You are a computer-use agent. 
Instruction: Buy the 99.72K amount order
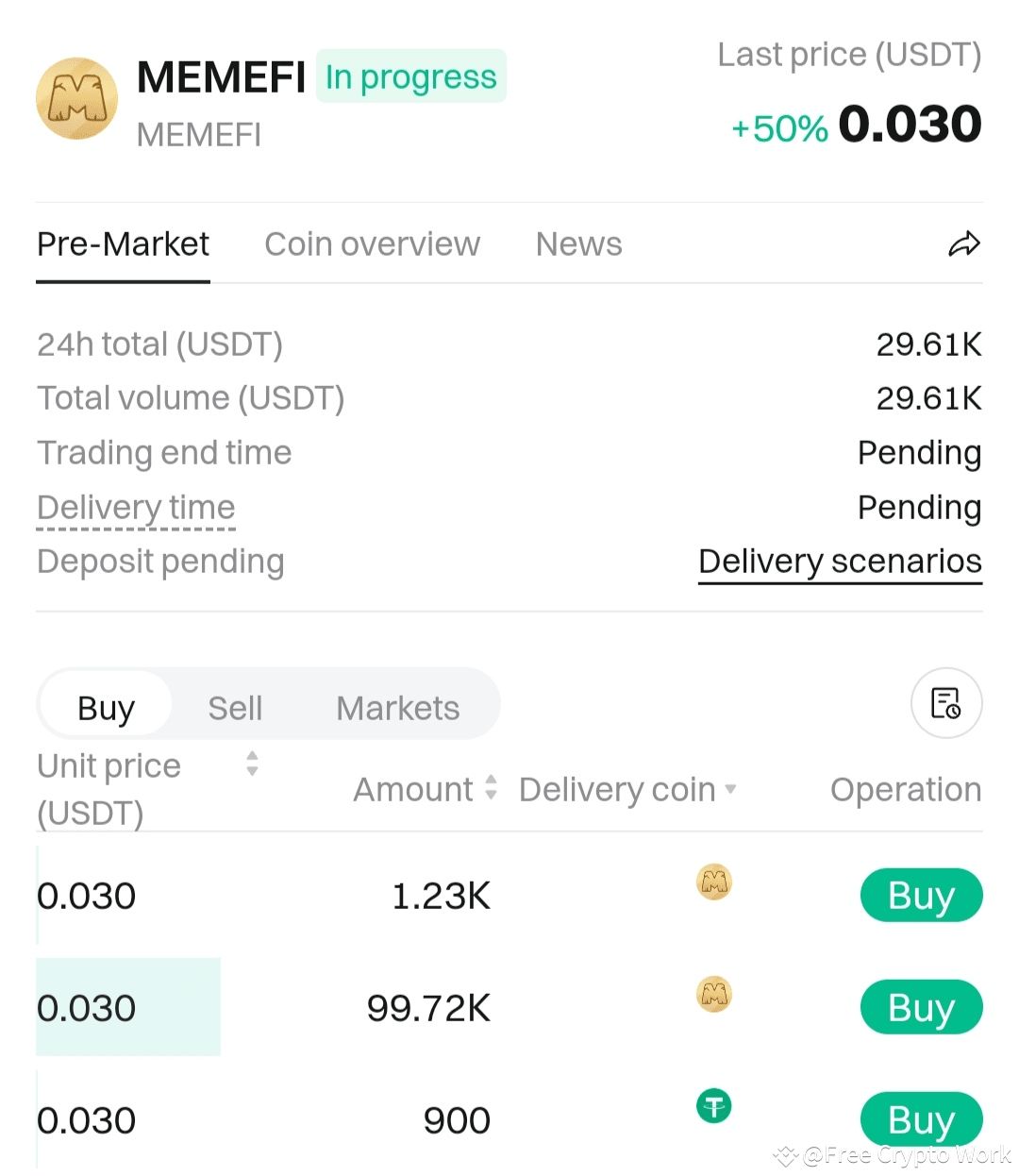pyautogui.click(x=921, y=1008)
